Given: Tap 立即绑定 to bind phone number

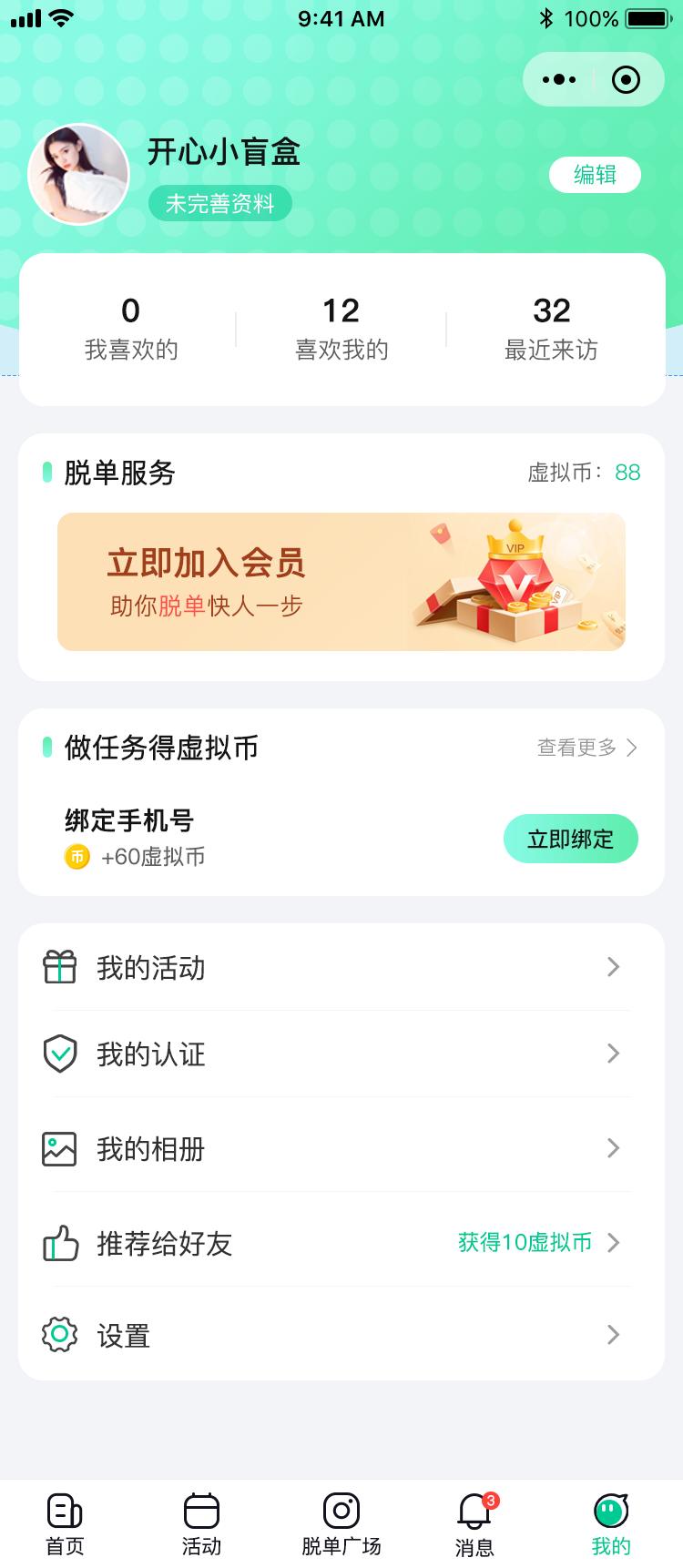Looking at the screenshot, I should [x=570, y=839].
